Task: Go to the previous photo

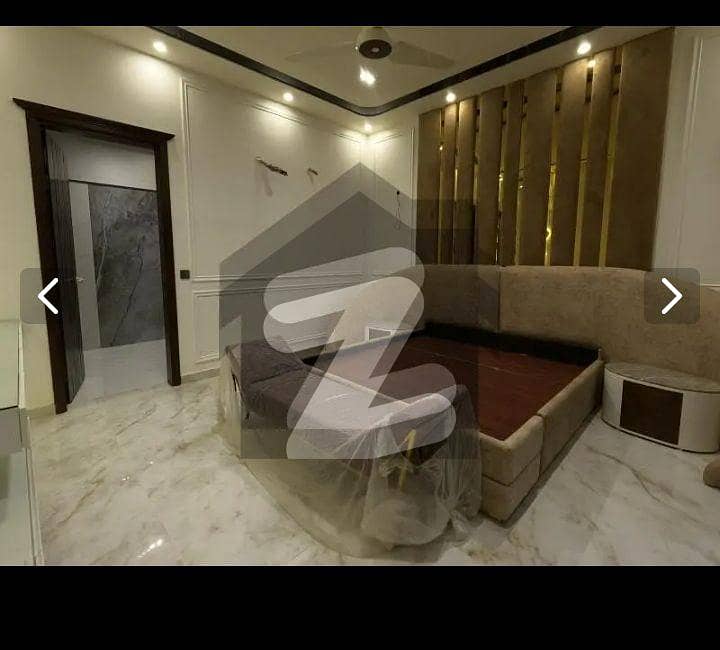Action: click(47, 296)
